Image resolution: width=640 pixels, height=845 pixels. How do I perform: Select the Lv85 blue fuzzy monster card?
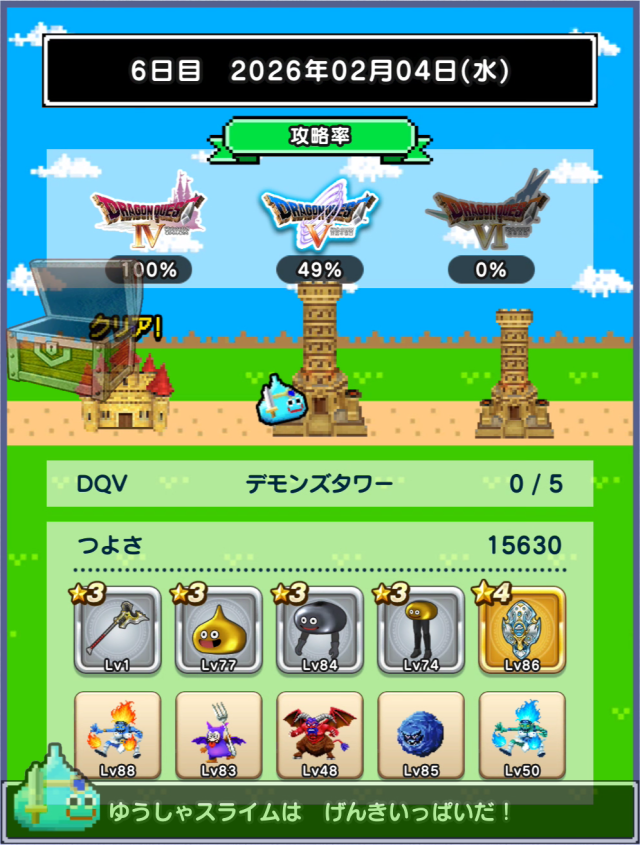(421, 735)
